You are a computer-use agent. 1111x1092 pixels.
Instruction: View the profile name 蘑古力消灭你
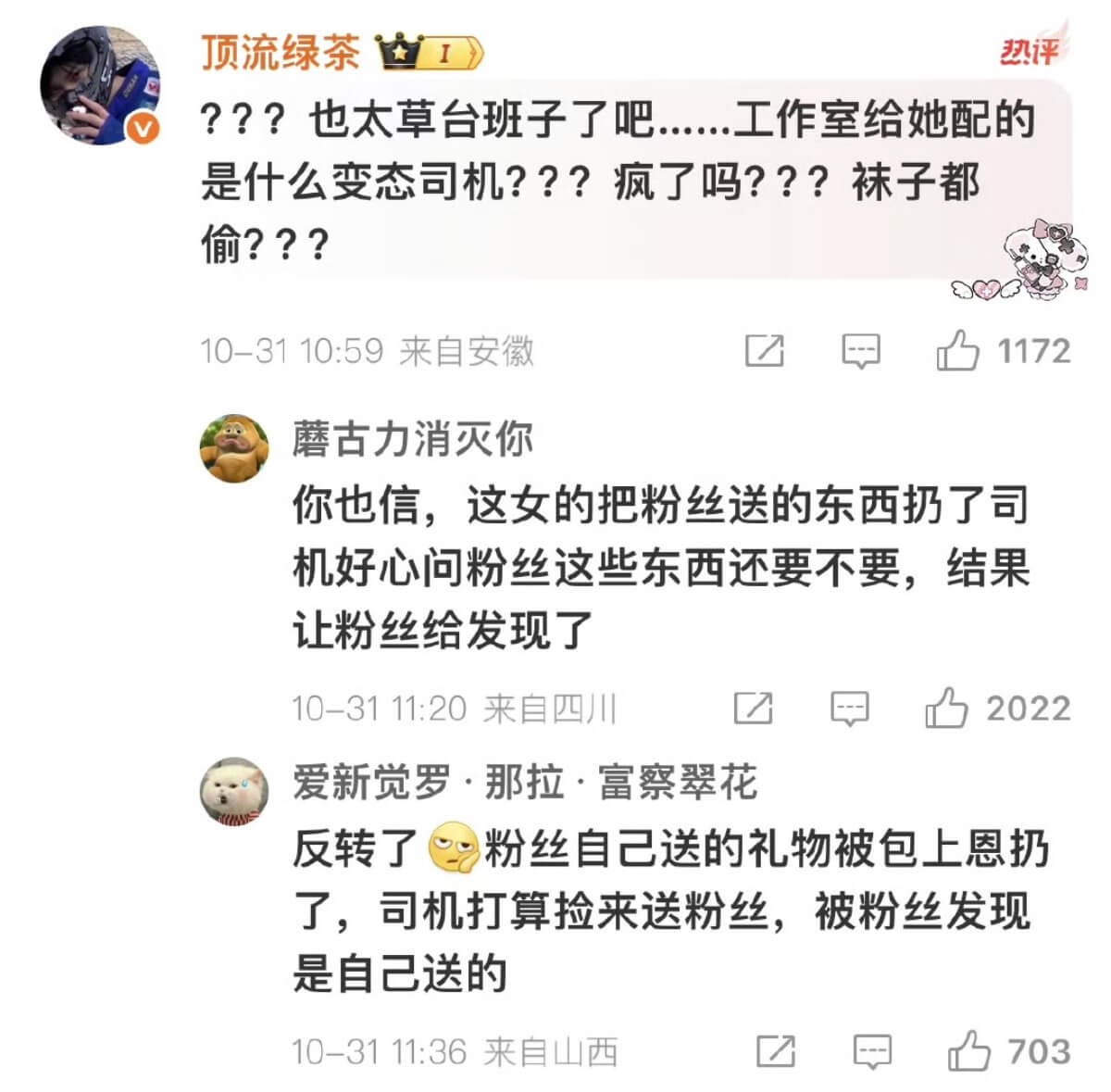(413, 439)
